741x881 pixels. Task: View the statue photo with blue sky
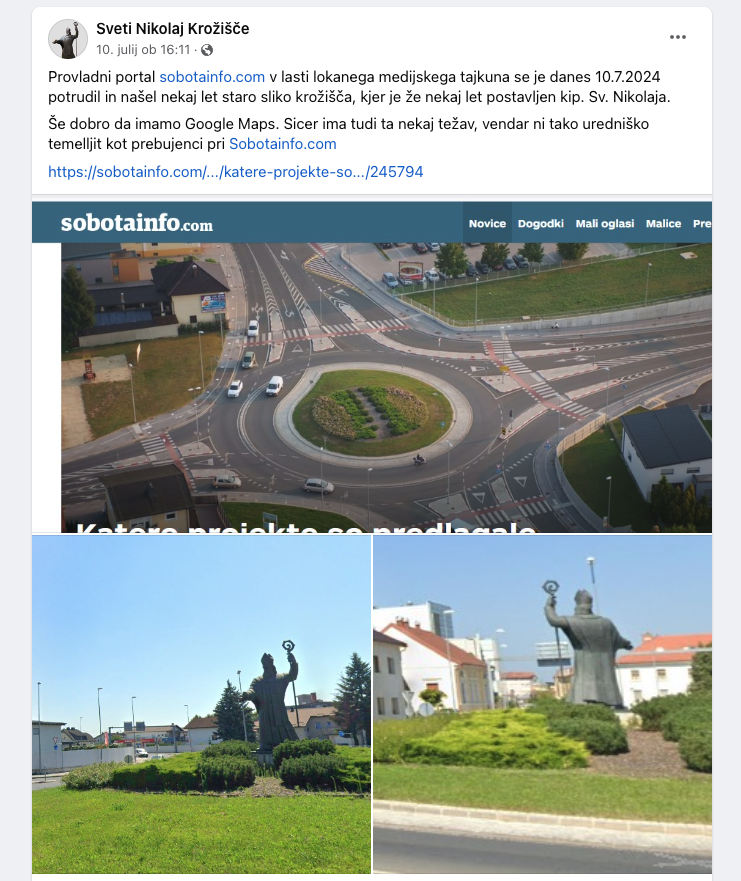click(x=201, y=705)
